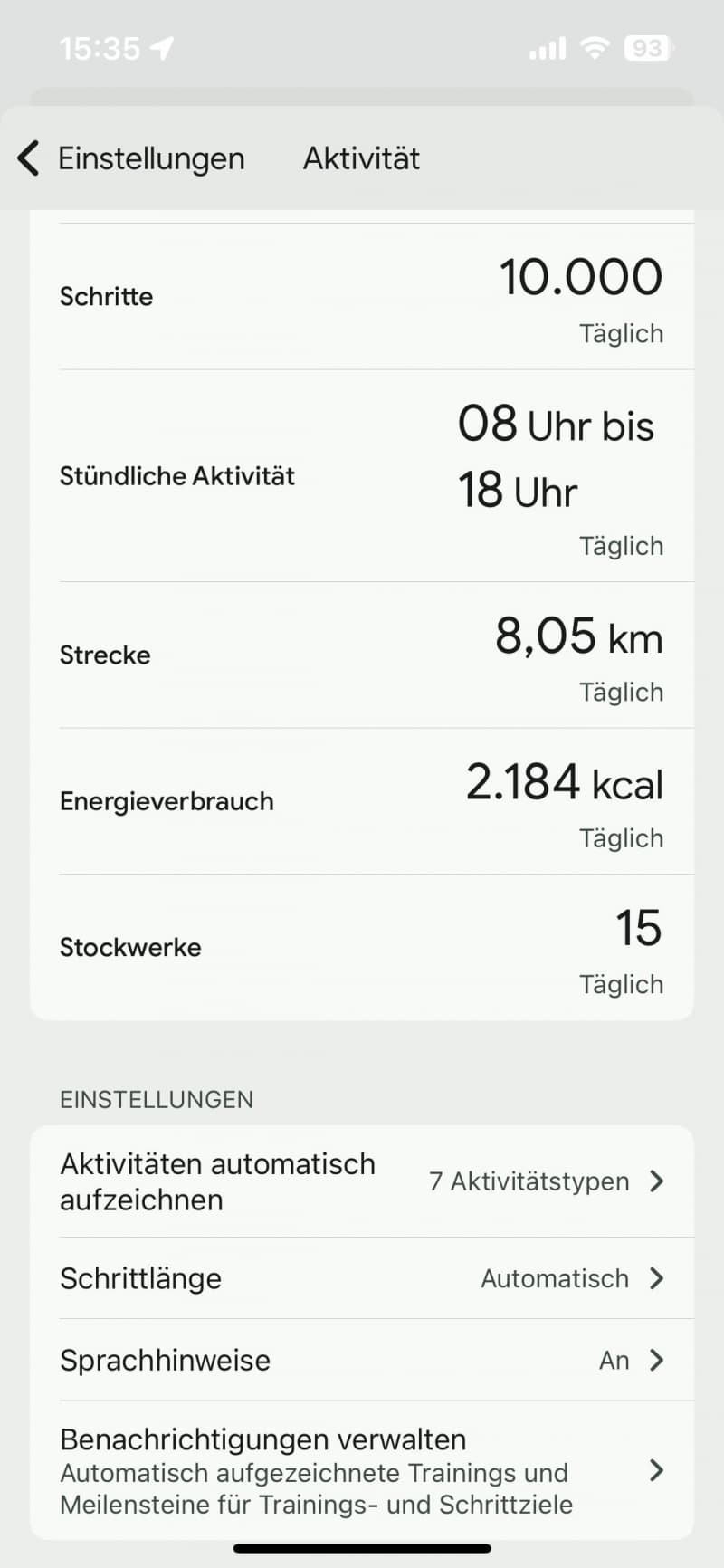Change the Strecke goal of 8,05 km
724x1568 pixels.
tap(362, 655)
